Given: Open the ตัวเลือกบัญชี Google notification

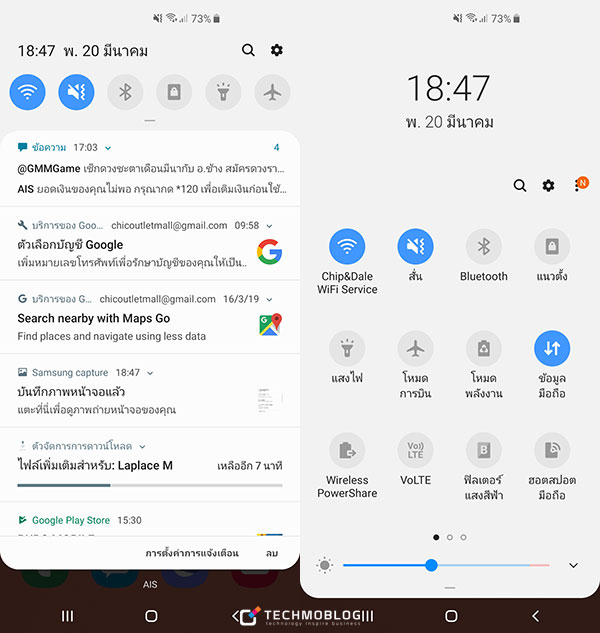Looking at the screenshot, I should point(130,251).
